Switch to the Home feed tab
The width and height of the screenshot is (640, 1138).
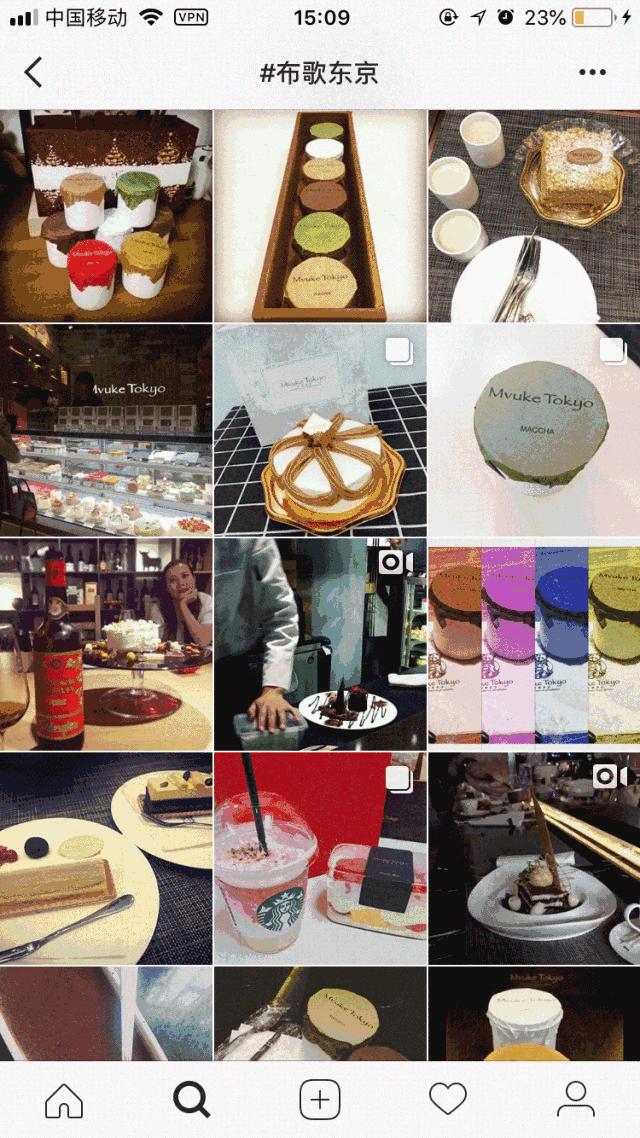(x=64, y=1099)
